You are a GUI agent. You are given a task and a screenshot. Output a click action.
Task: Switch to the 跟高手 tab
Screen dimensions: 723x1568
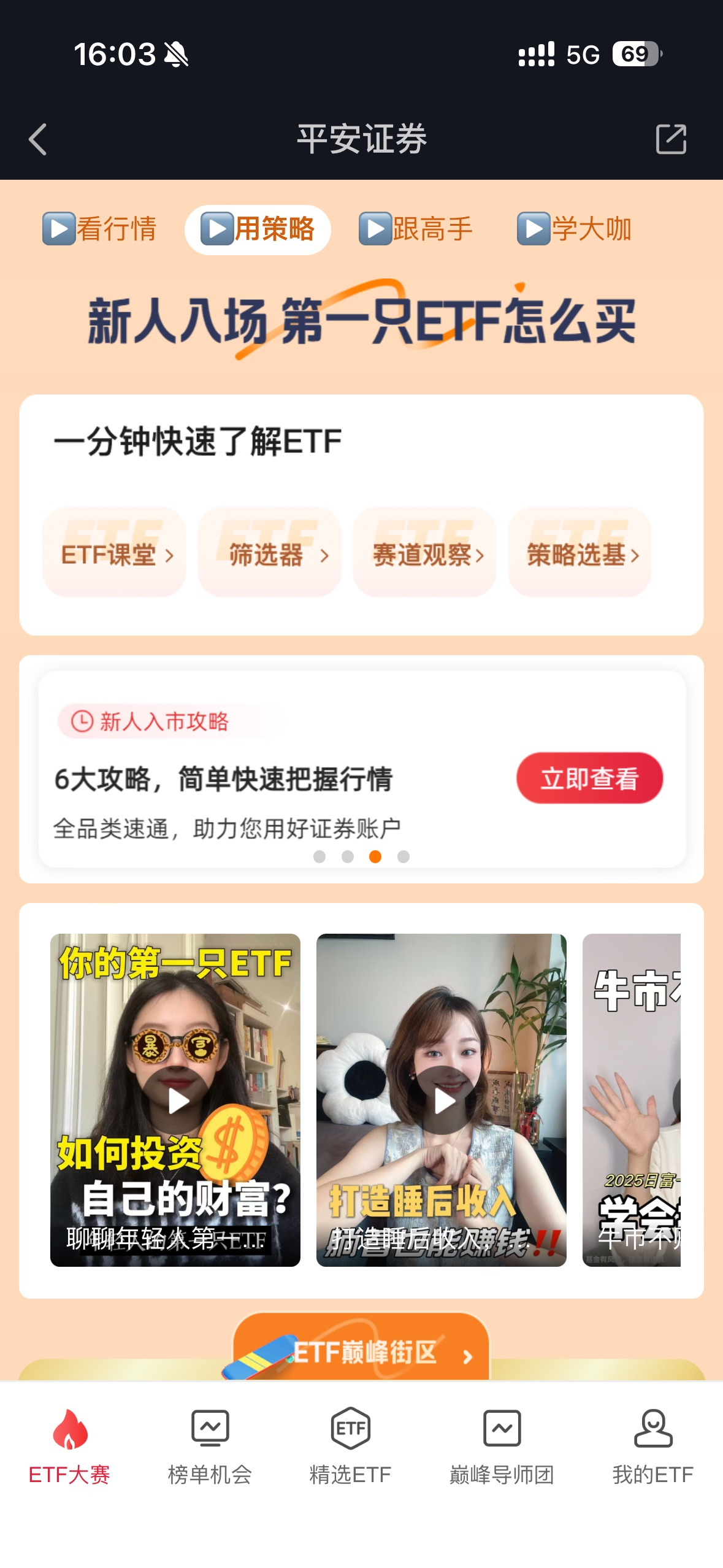point(416,229)
